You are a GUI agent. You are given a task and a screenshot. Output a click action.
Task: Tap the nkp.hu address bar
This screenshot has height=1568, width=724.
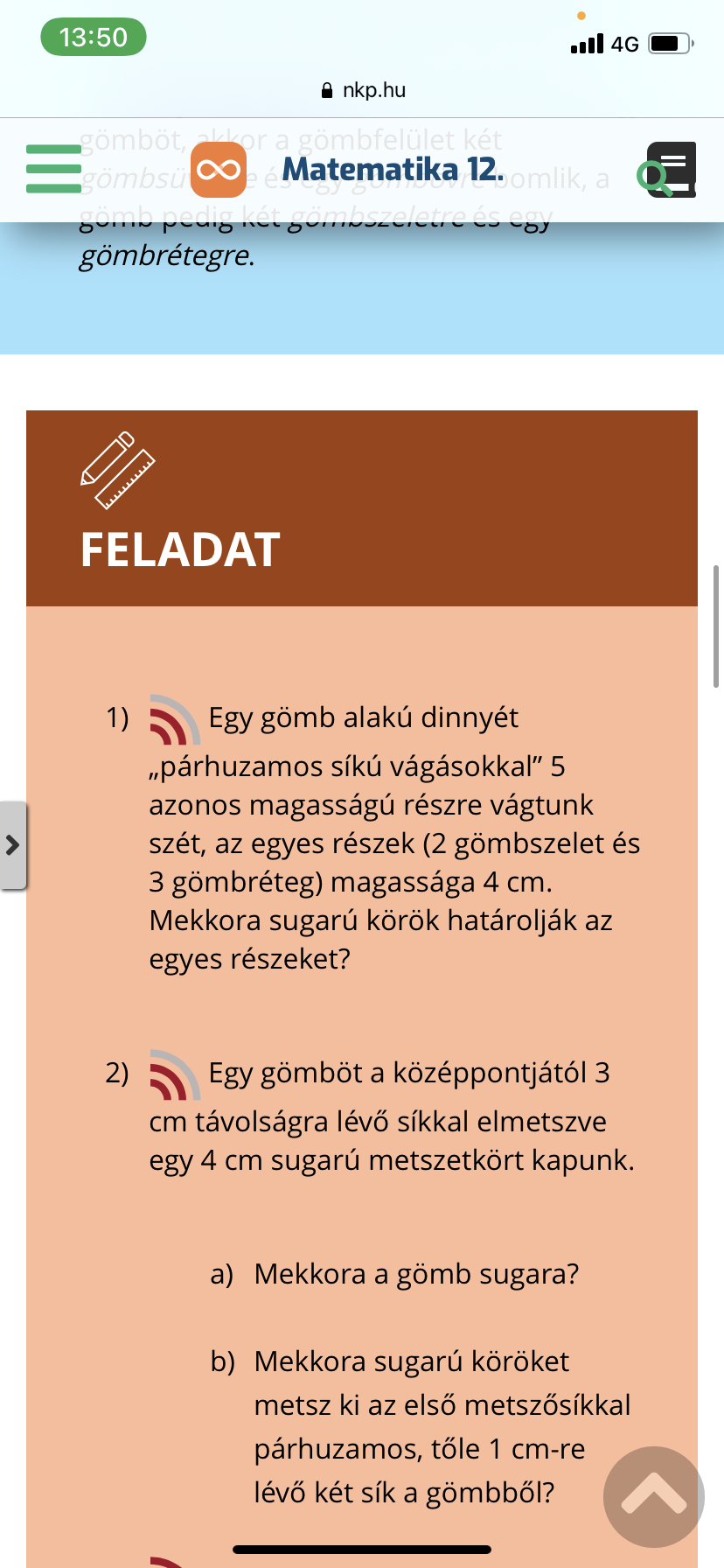pos(363,90)
